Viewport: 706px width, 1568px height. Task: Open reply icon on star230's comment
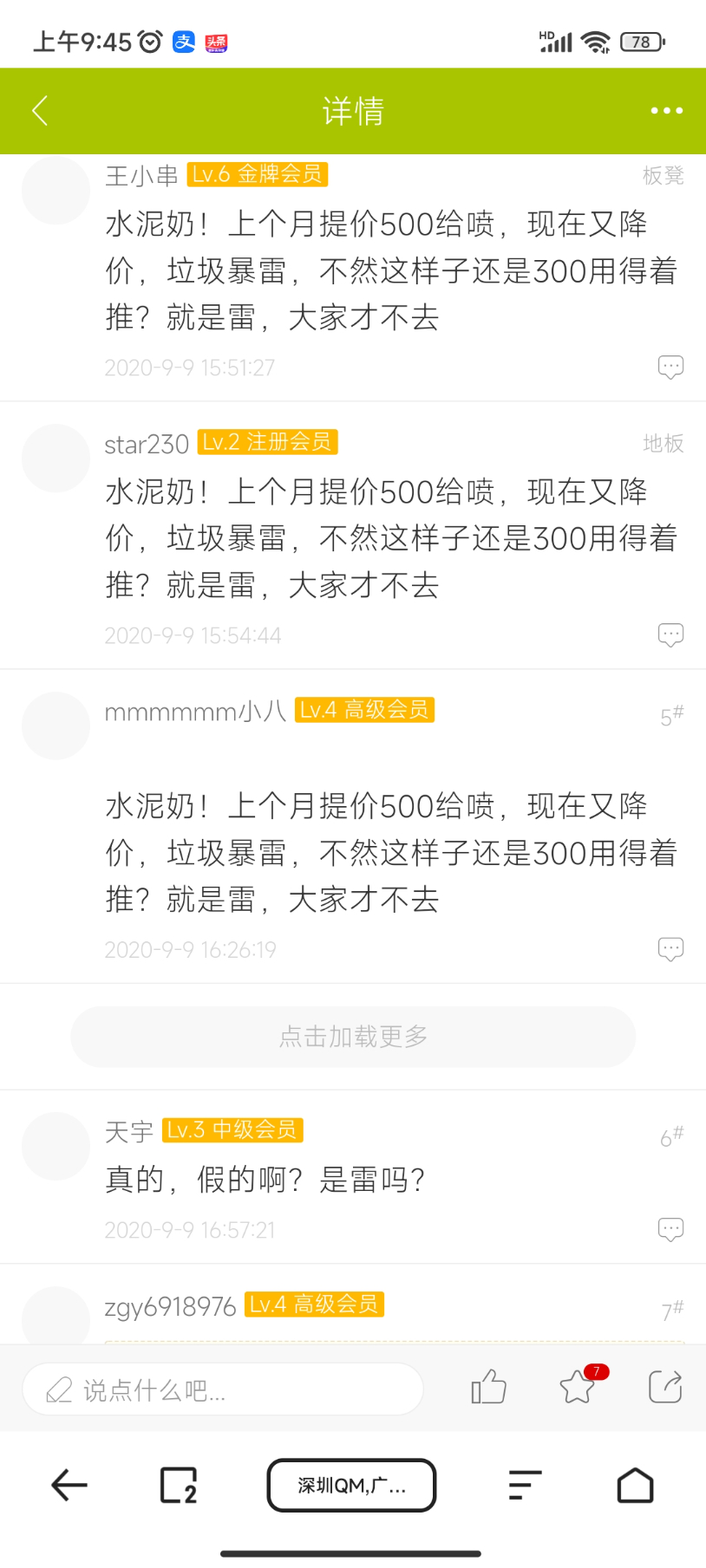670,634
